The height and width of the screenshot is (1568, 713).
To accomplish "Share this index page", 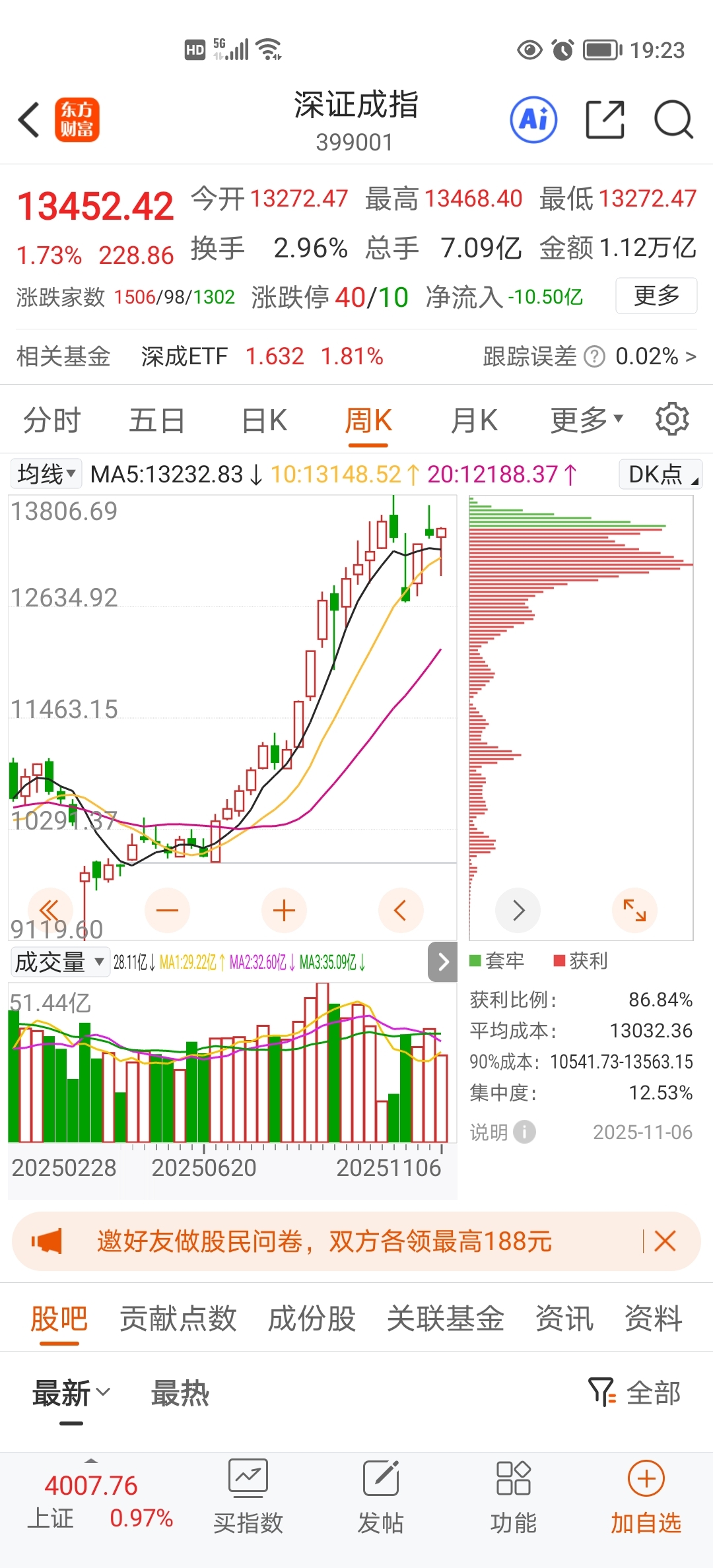I will [x=605, y=120].
